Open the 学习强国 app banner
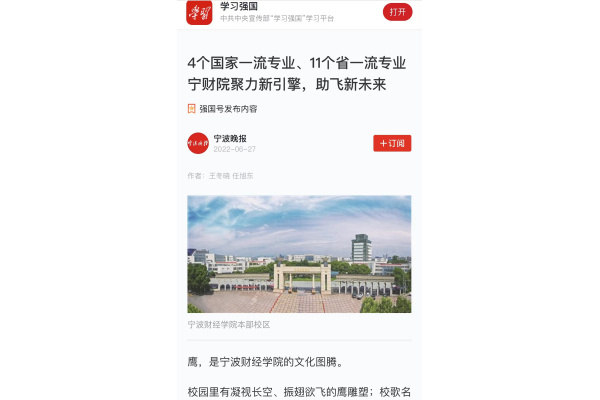 pyautogui.click(x=270, y=12)
